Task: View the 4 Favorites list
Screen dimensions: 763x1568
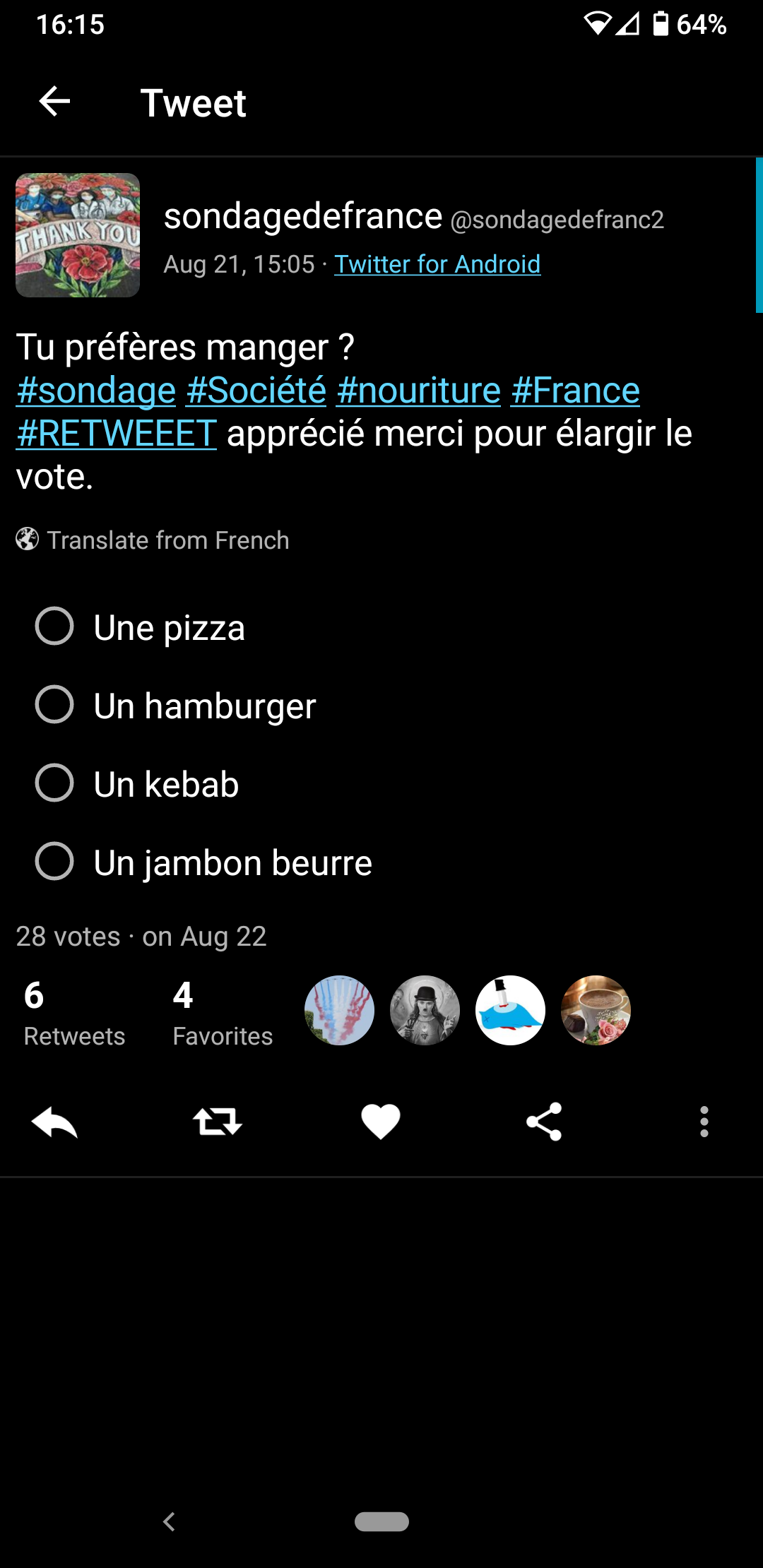Action: coord(223,1011)
